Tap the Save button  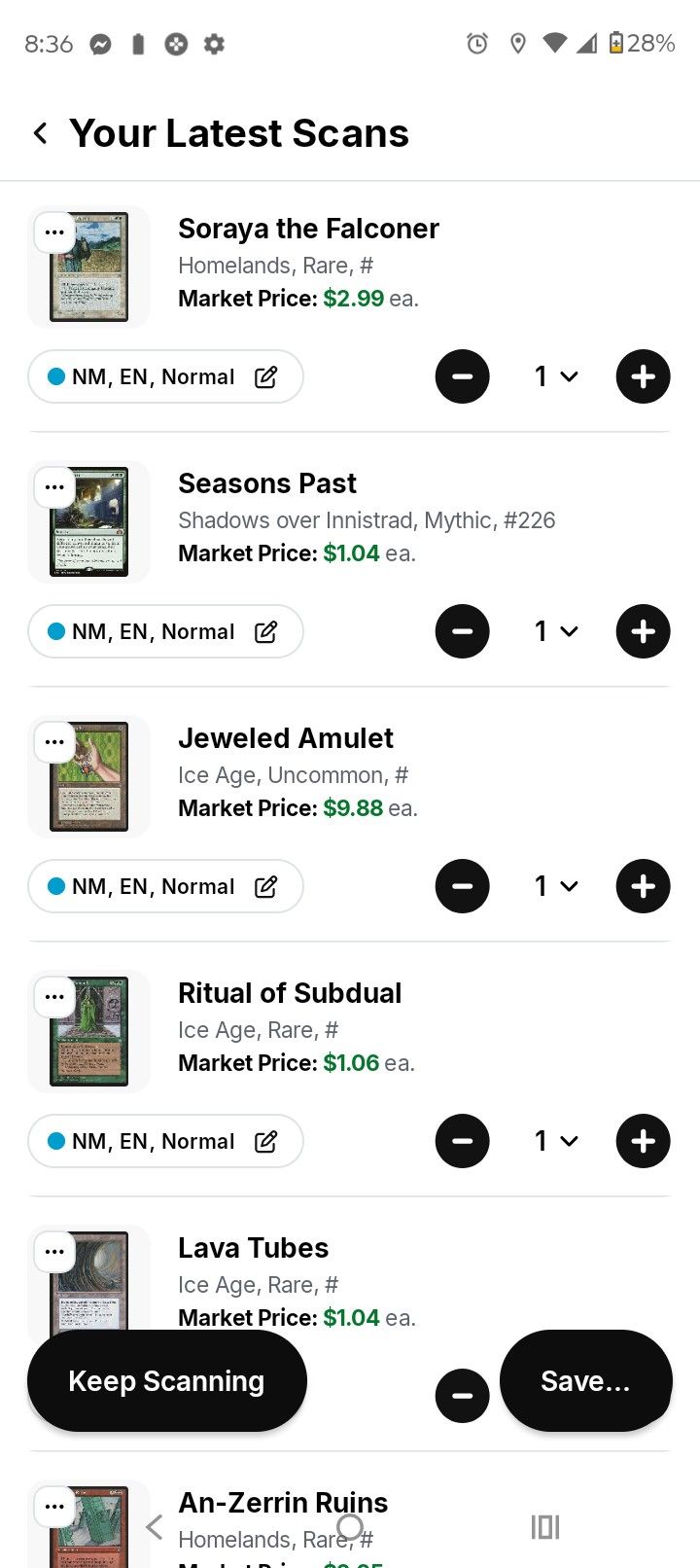click(585, 1380)
